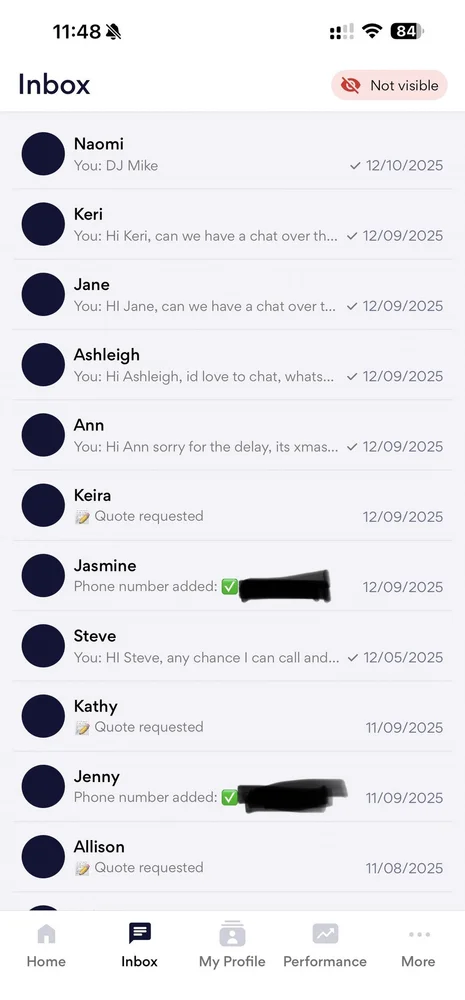The height and width of the screenshot is (1000, 465).
Task: Open the Performance tab
Action: [325, 946]
